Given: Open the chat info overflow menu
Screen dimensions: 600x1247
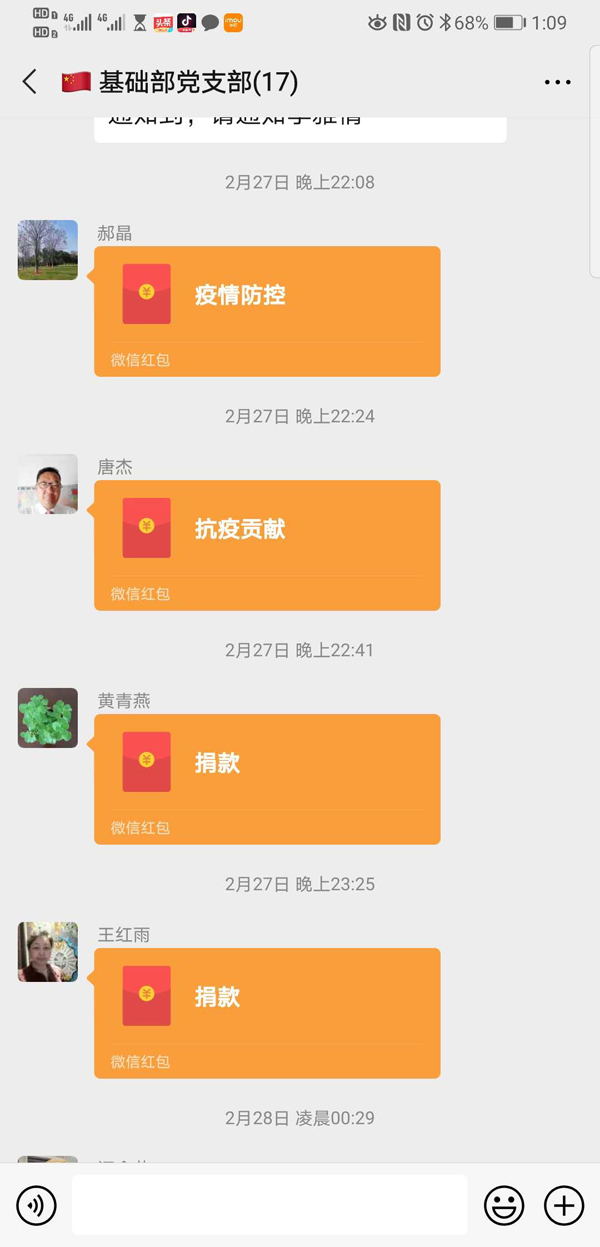Looking at the screenshot, I should point(557,82).
